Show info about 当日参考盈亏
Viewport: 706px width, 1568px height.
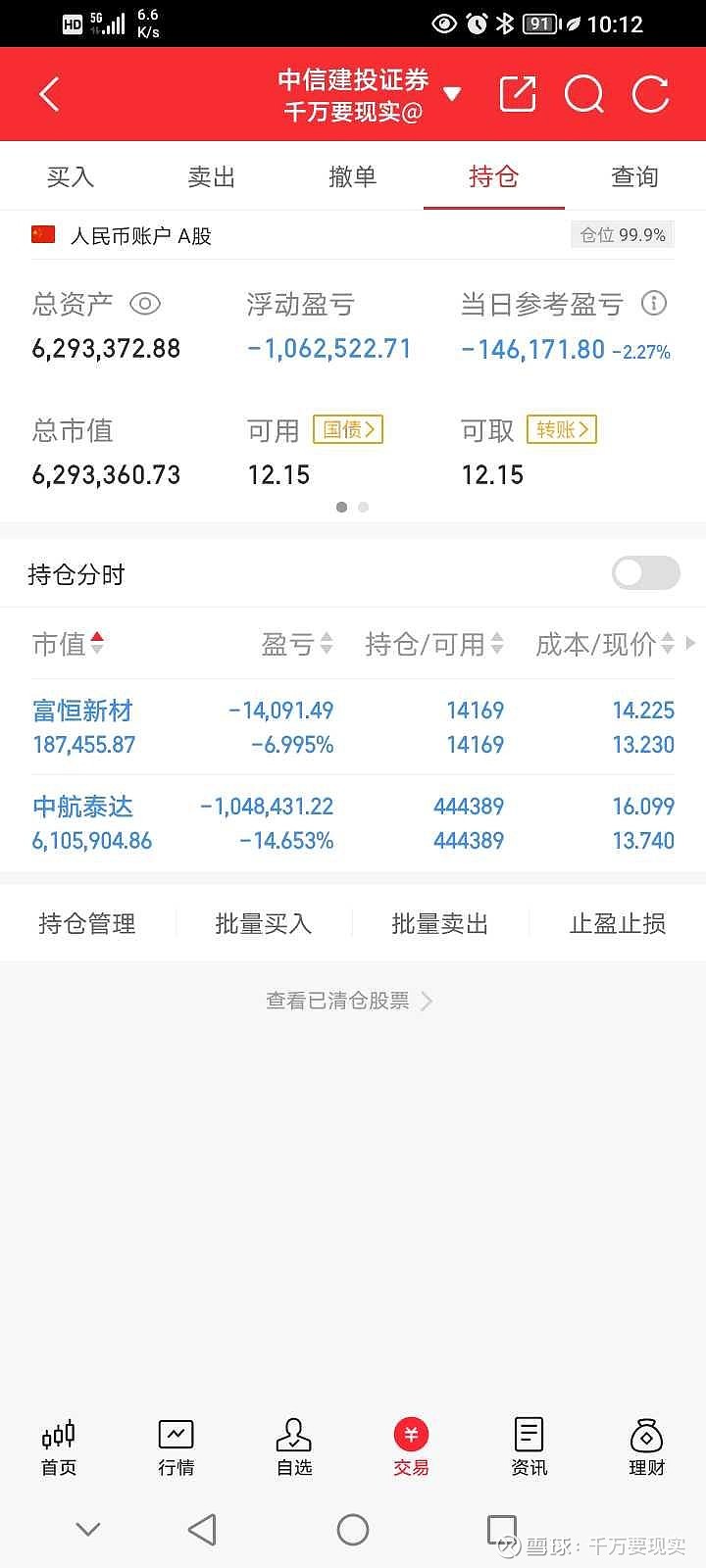coord(654,303)
